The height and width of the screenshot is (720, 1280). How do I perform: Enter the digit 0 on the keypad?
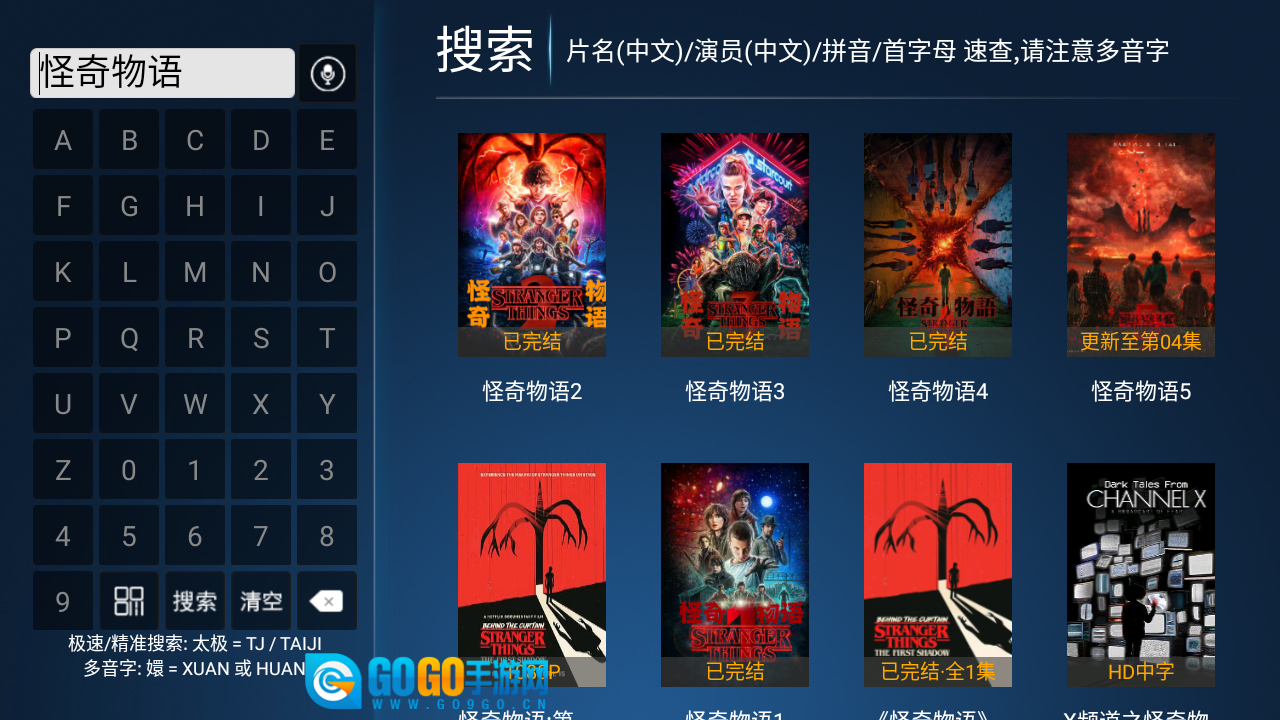(x=129, y=470)
